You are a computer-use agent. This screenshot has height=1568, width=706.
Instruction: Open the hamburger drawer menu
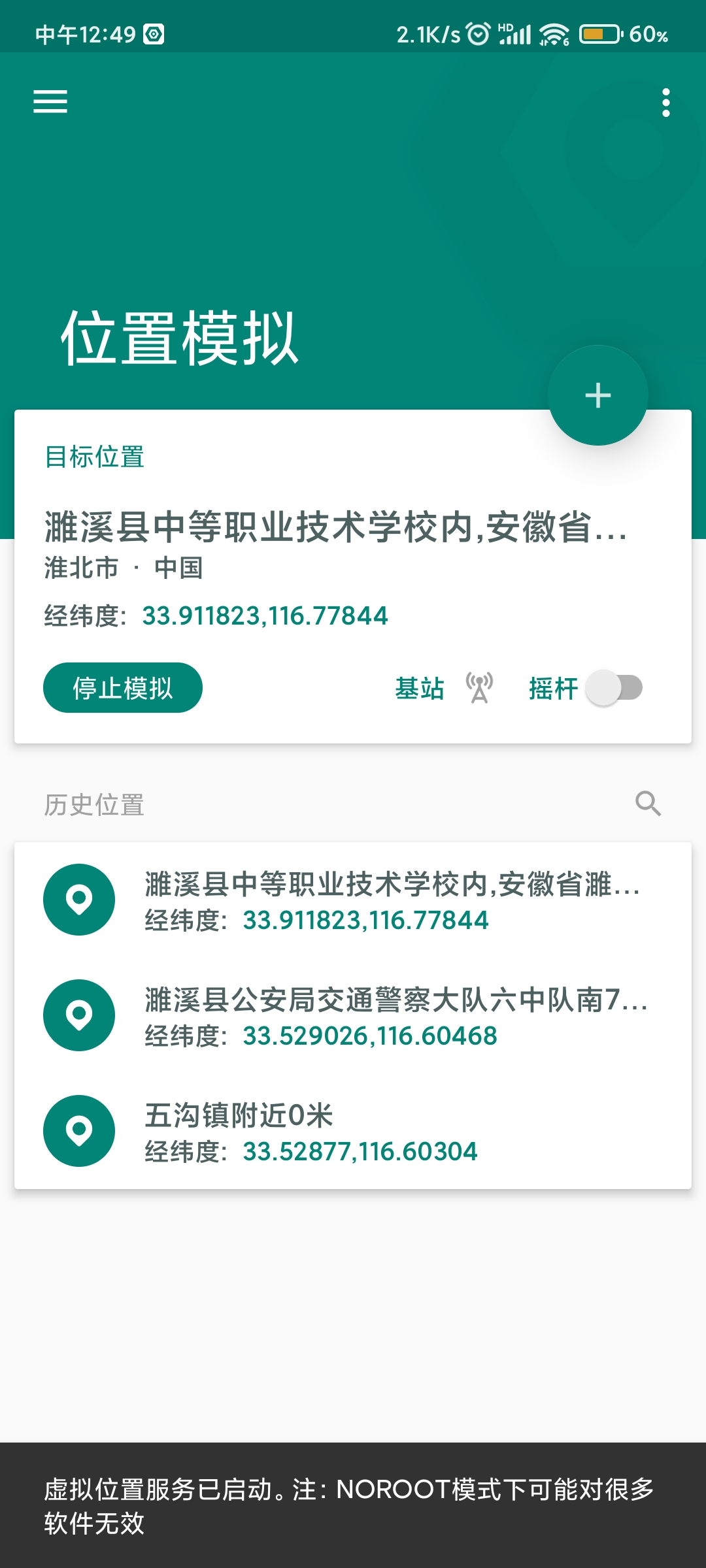coord(50,102)
